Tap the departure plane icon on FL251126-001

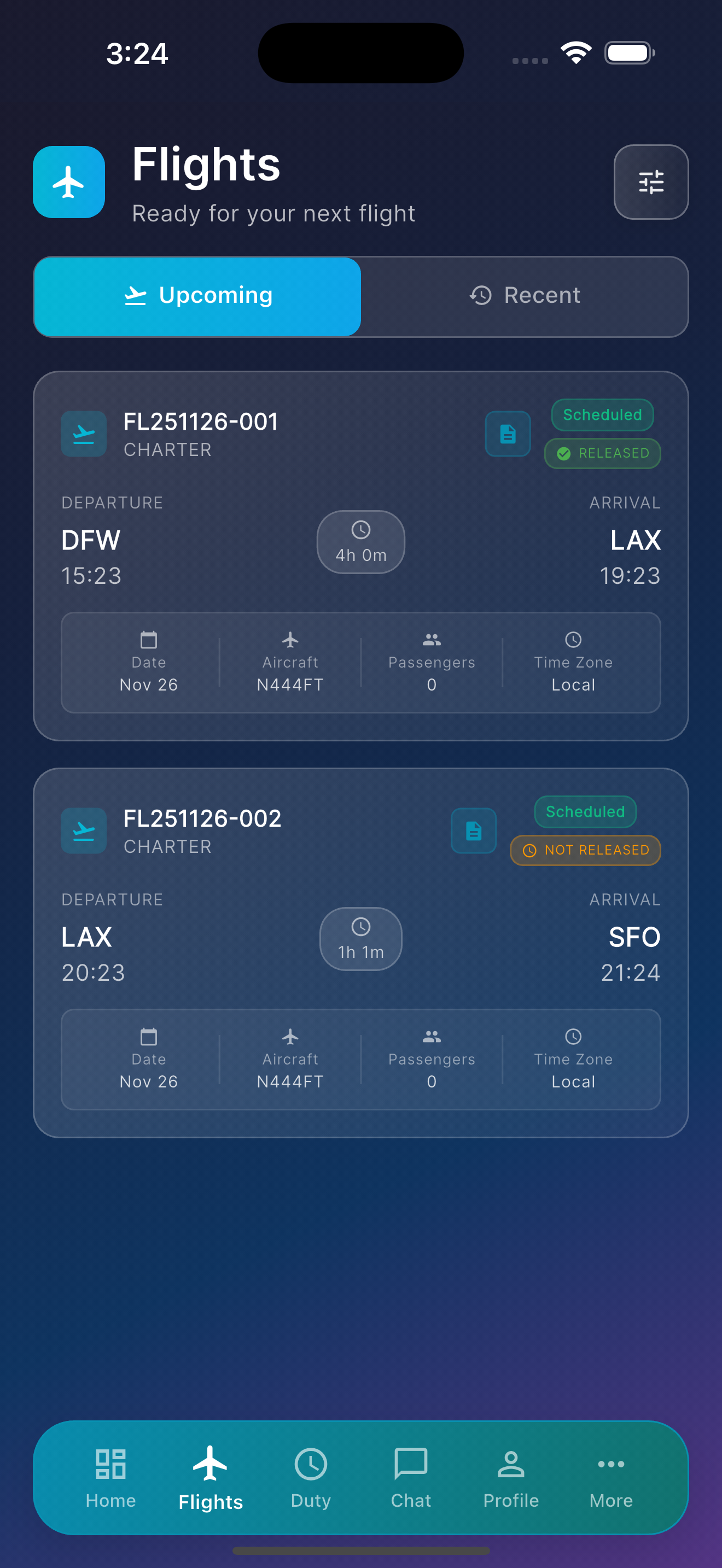pos(83,434)
